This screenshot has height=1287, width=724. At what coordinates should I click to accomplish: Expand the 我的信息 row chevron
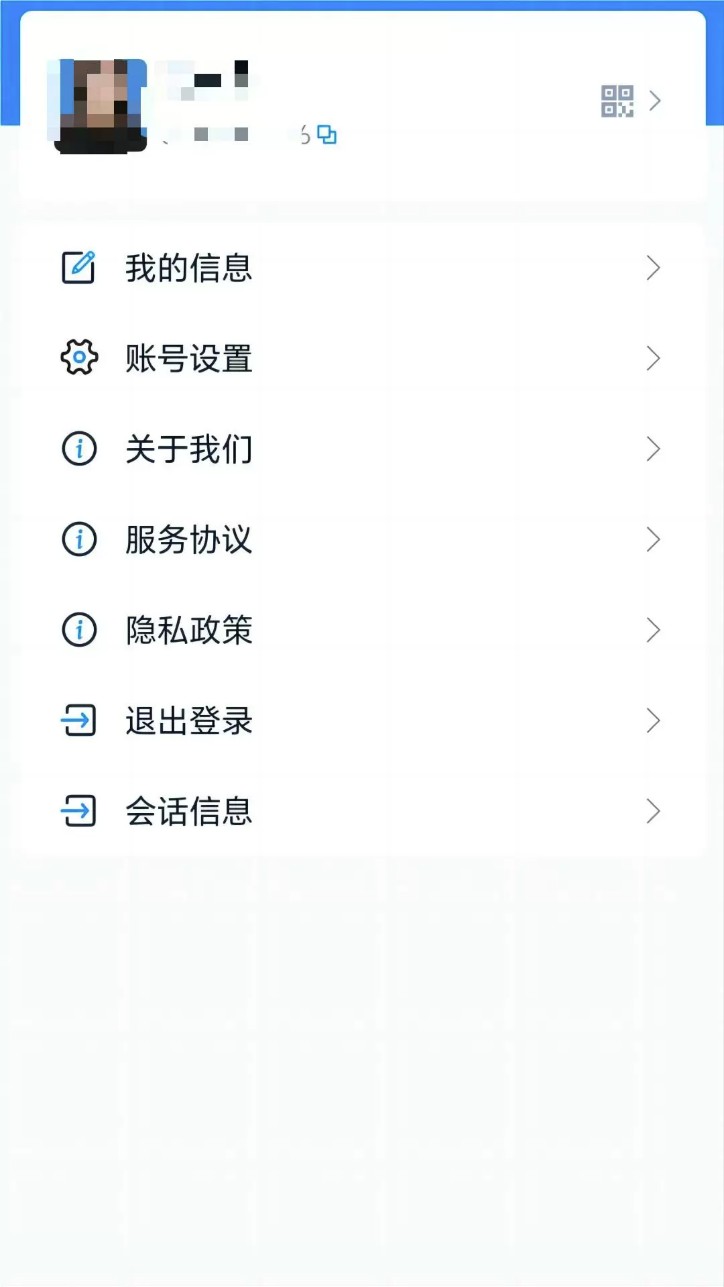pyautogui.click(x=653, y=267)
